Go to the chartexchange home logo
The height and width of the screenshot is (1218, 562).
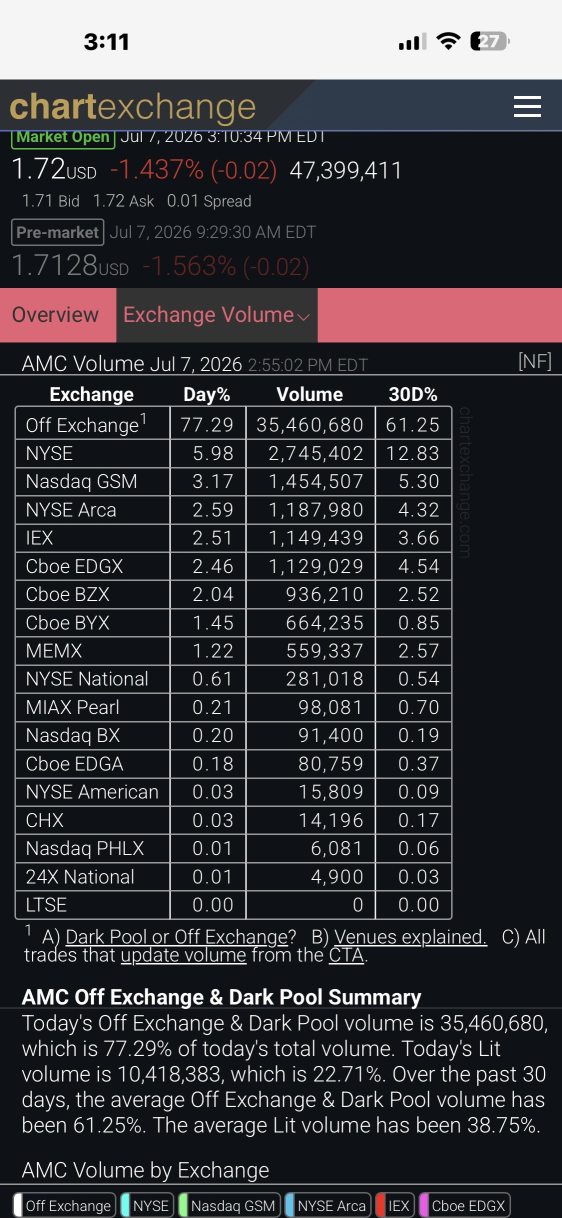pos(133,107)
